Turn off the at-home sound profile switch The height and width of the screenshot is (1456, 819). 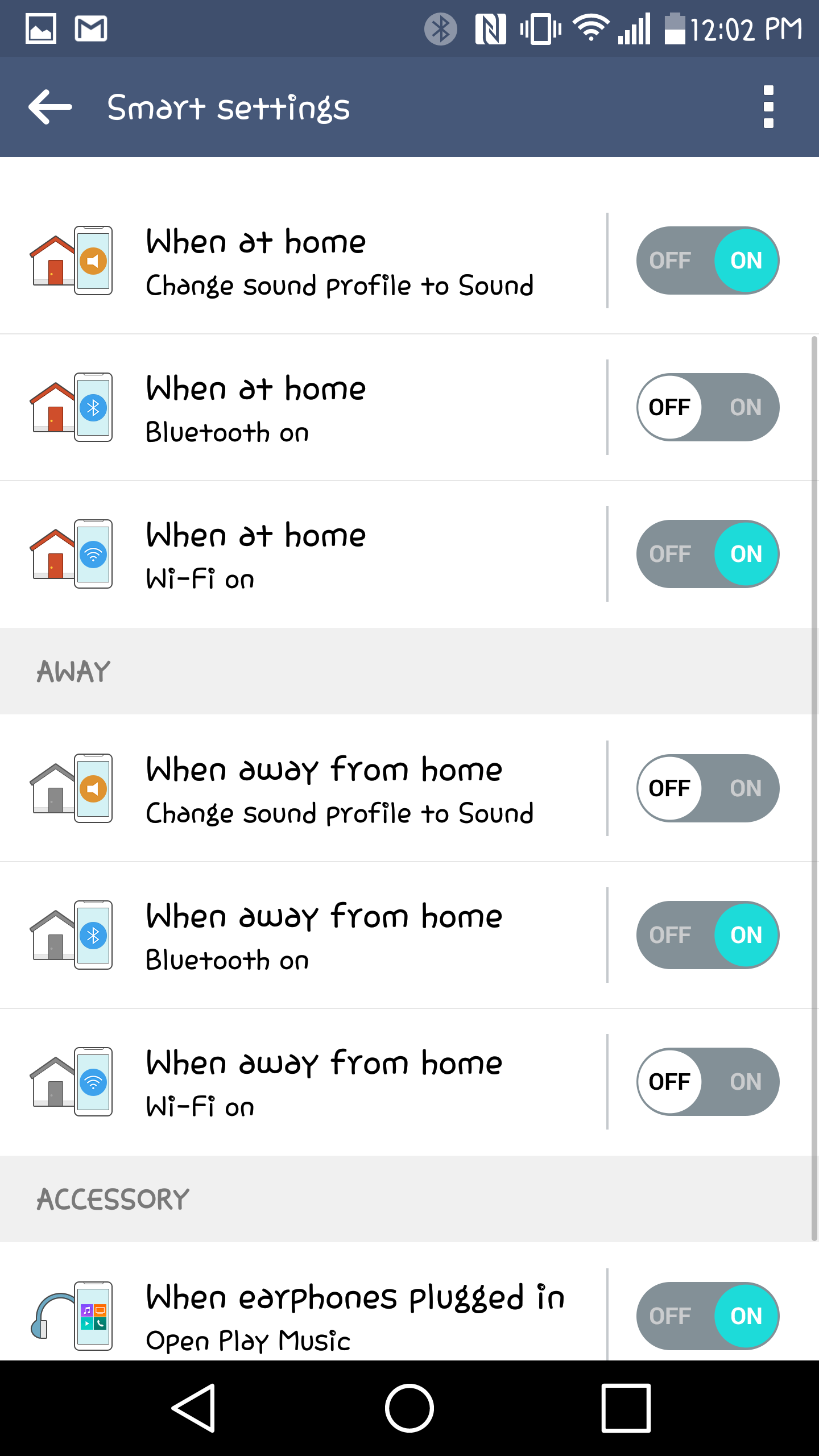tap(708, 261)
